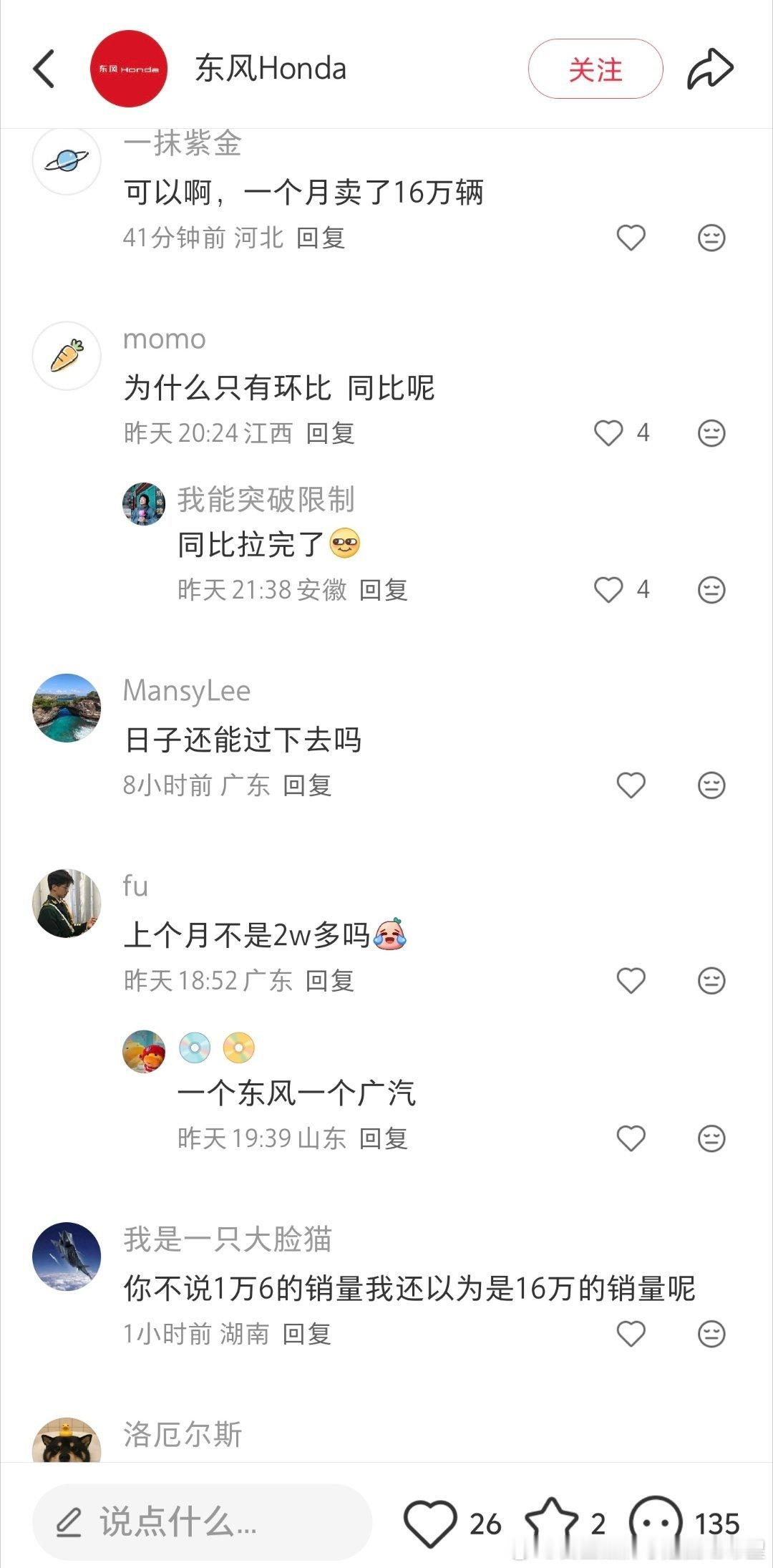
Task: Open fu's profile picture
Action: 67,904
